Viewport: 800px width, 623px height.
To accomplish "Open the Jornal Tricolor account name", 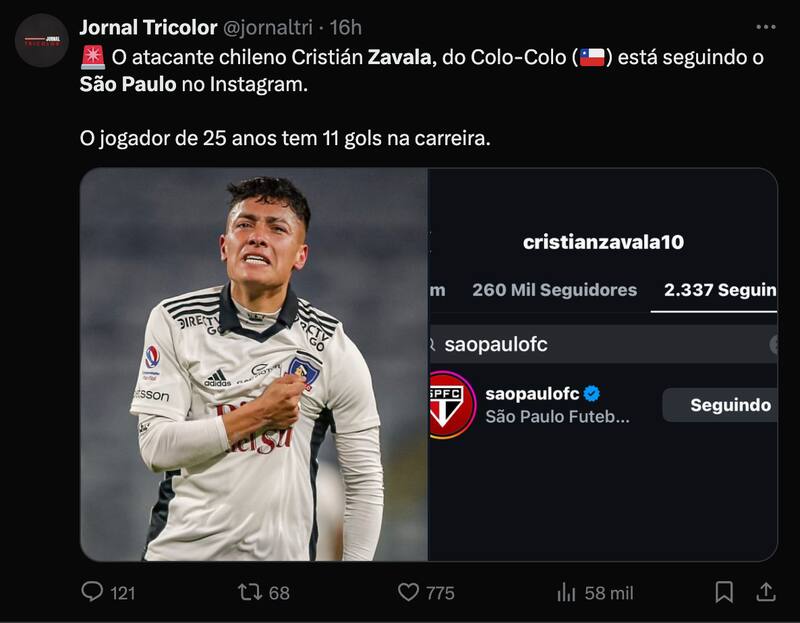I will click(148, 27).
